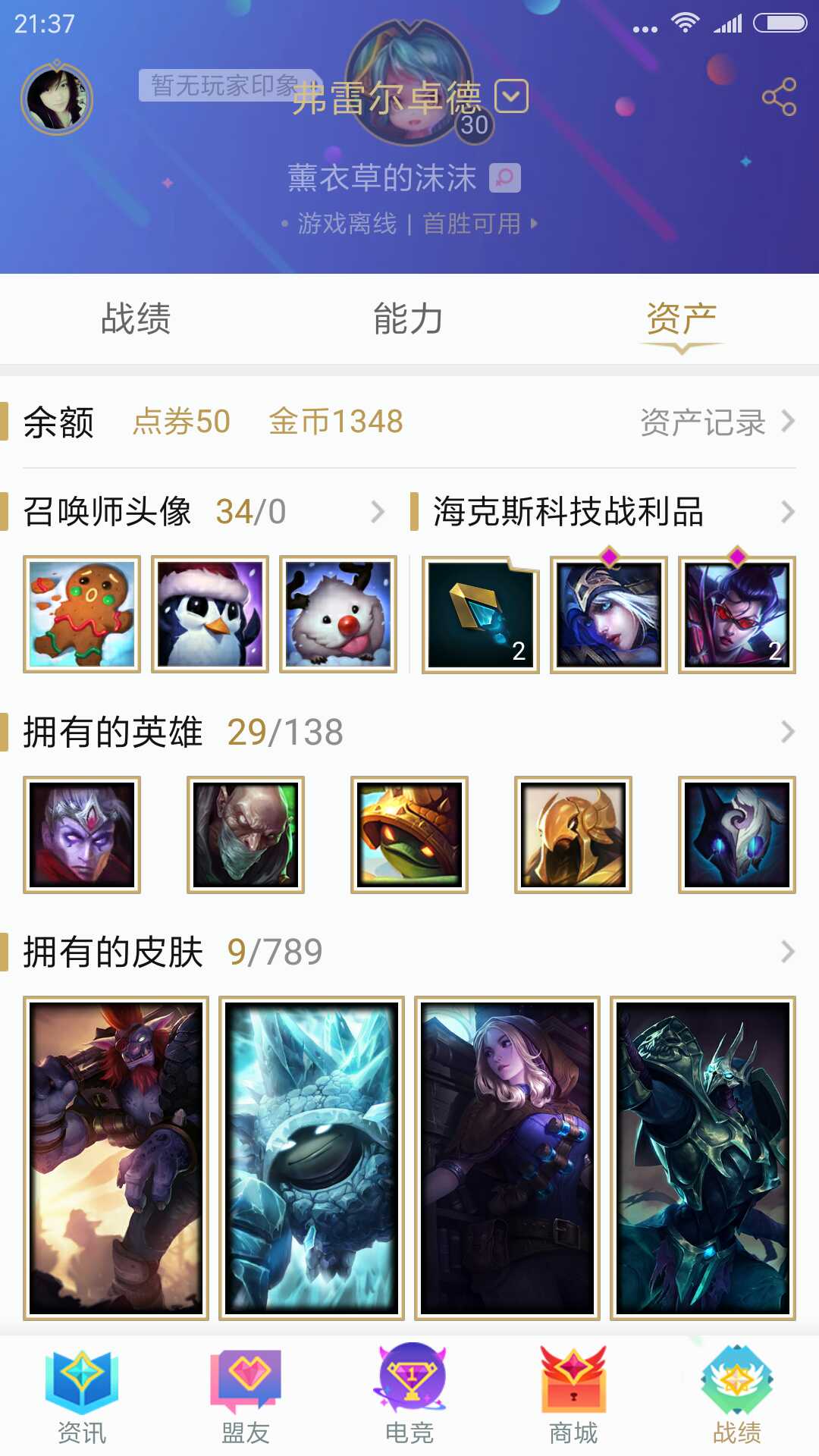This screenshot has width=819, height=1456.
Task: Go to the 商城 store tab
Action: click(x=573, y=1395)
